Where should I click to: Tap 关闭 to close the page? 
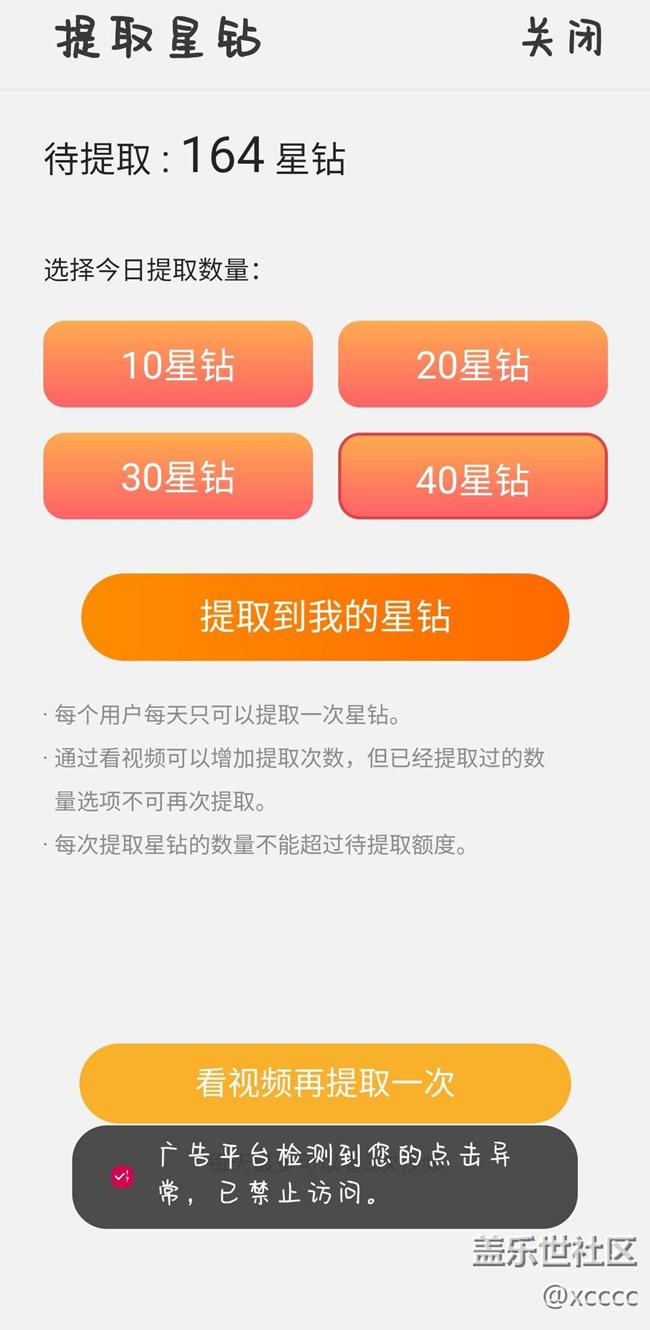562,39
